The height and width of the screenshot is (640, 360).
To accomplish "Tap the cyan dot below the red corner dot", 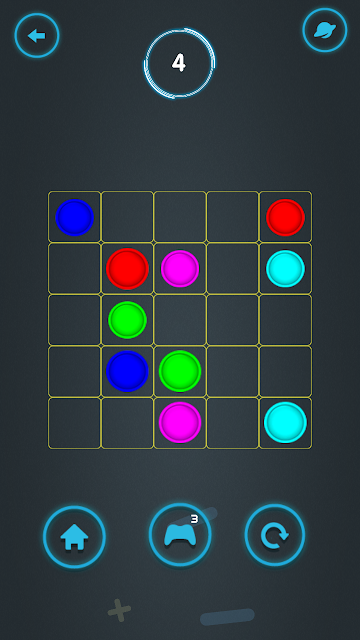I will 285,269.
